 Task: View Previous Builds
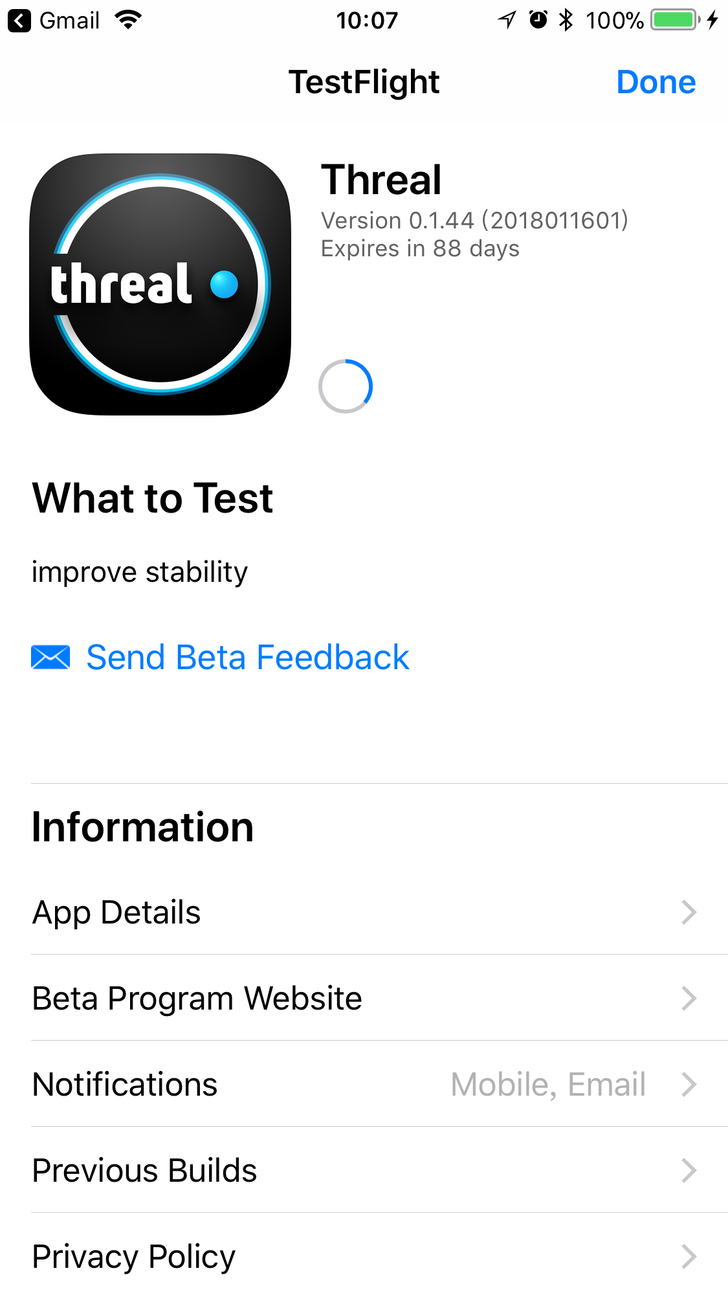[x=364, y=1170]
